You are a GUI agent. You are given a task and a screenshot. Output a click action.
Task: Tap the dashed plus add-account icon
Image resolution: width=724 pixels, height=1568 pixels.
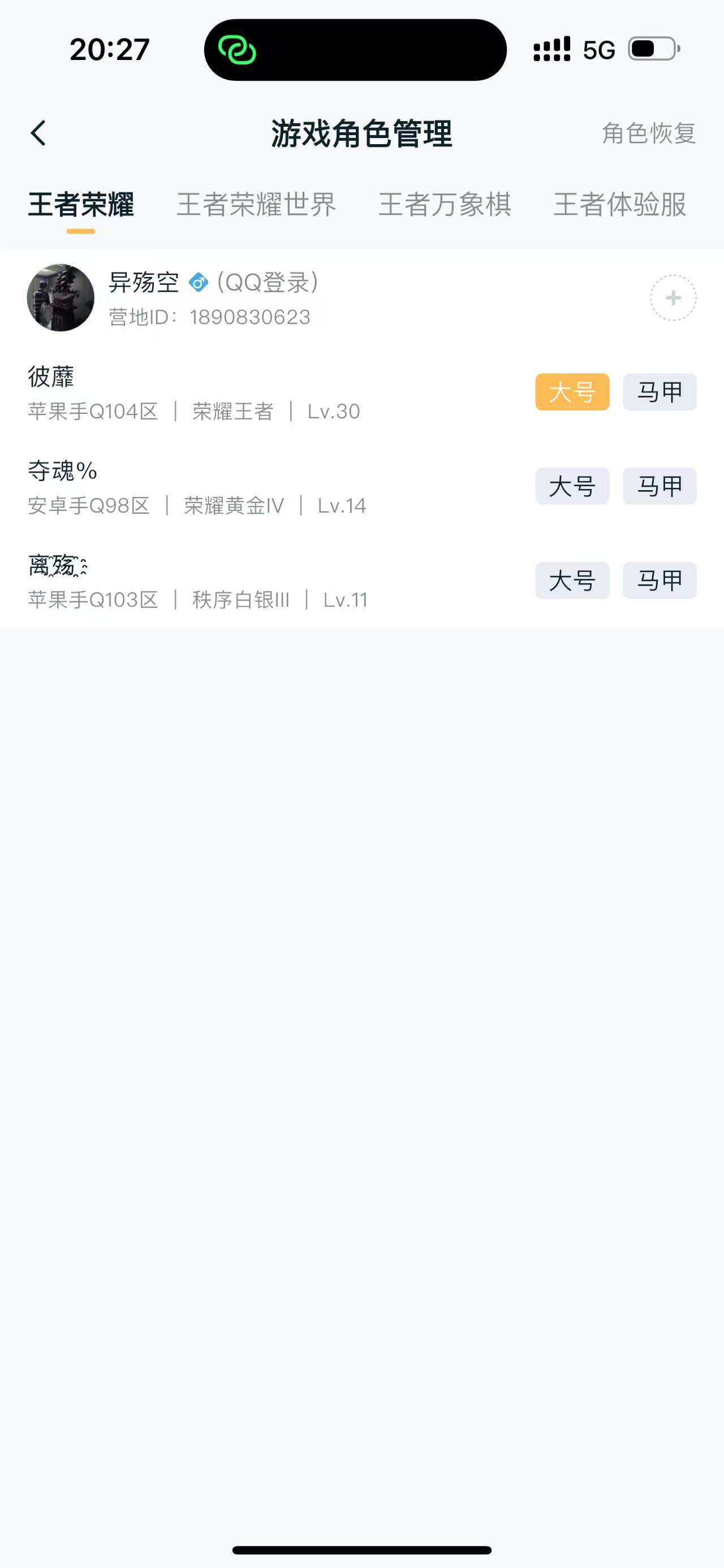pyautogui.click(x=674, y=298)
